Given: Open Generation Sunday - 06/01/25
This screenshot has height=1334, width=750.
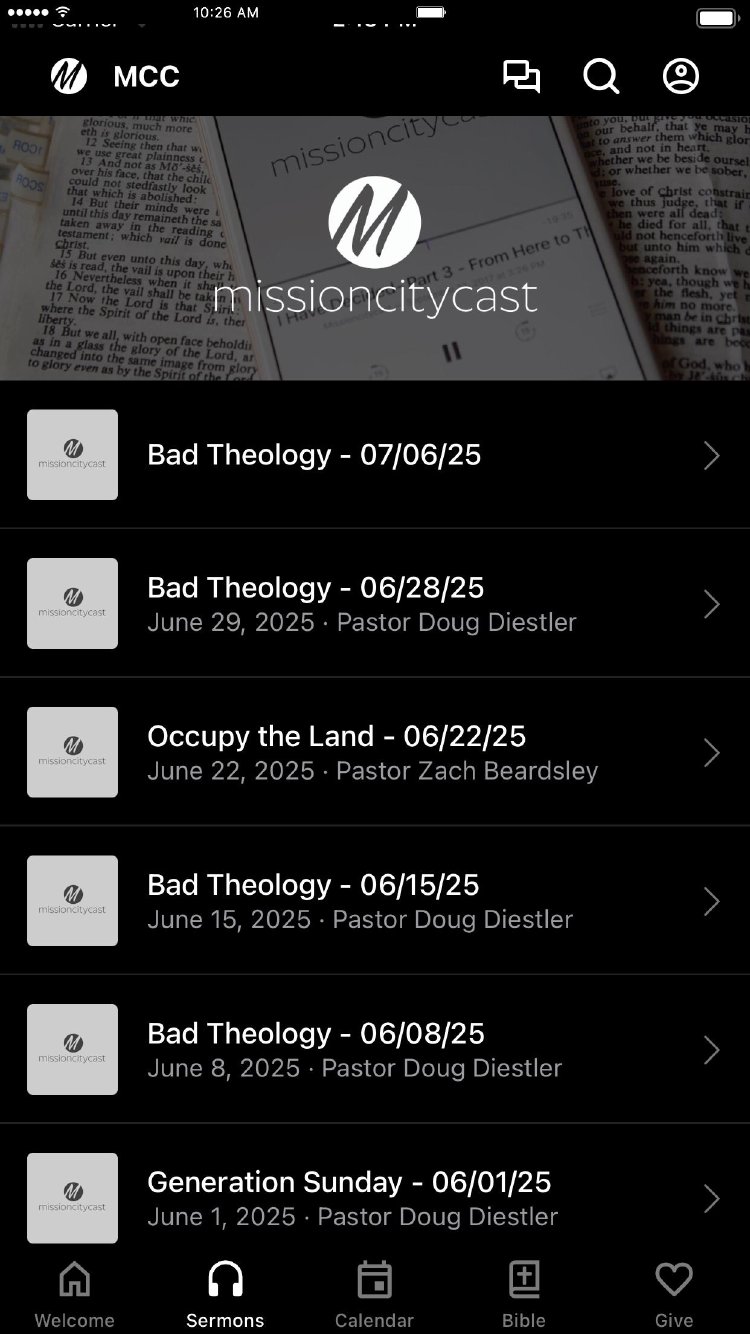Looking at the screenshot, I should coord(375,1198).
